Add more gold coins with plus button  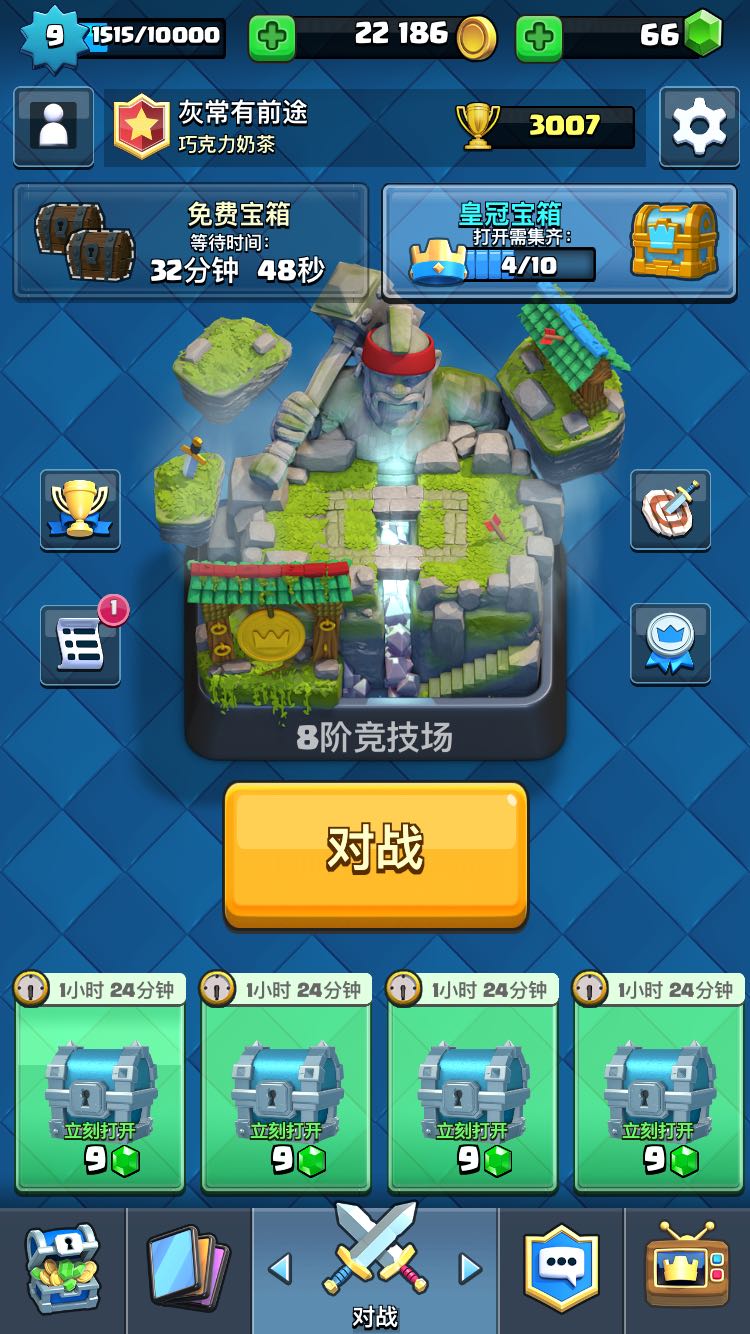point(272,39)
